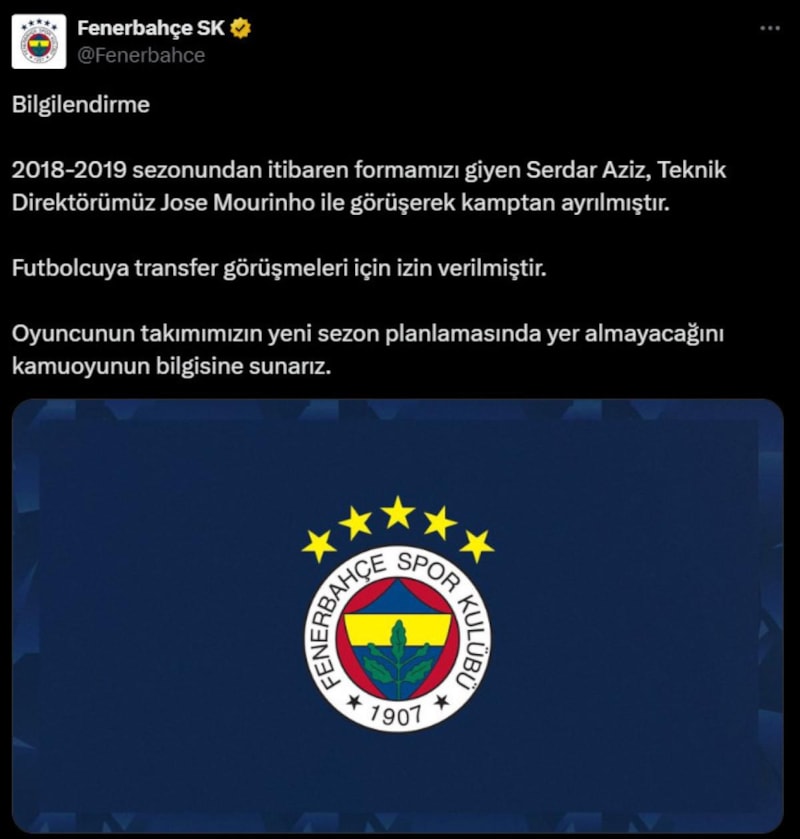Open Fenerbahçe SK profile picture
800x839 pixels.
click(x=39, y=42)
